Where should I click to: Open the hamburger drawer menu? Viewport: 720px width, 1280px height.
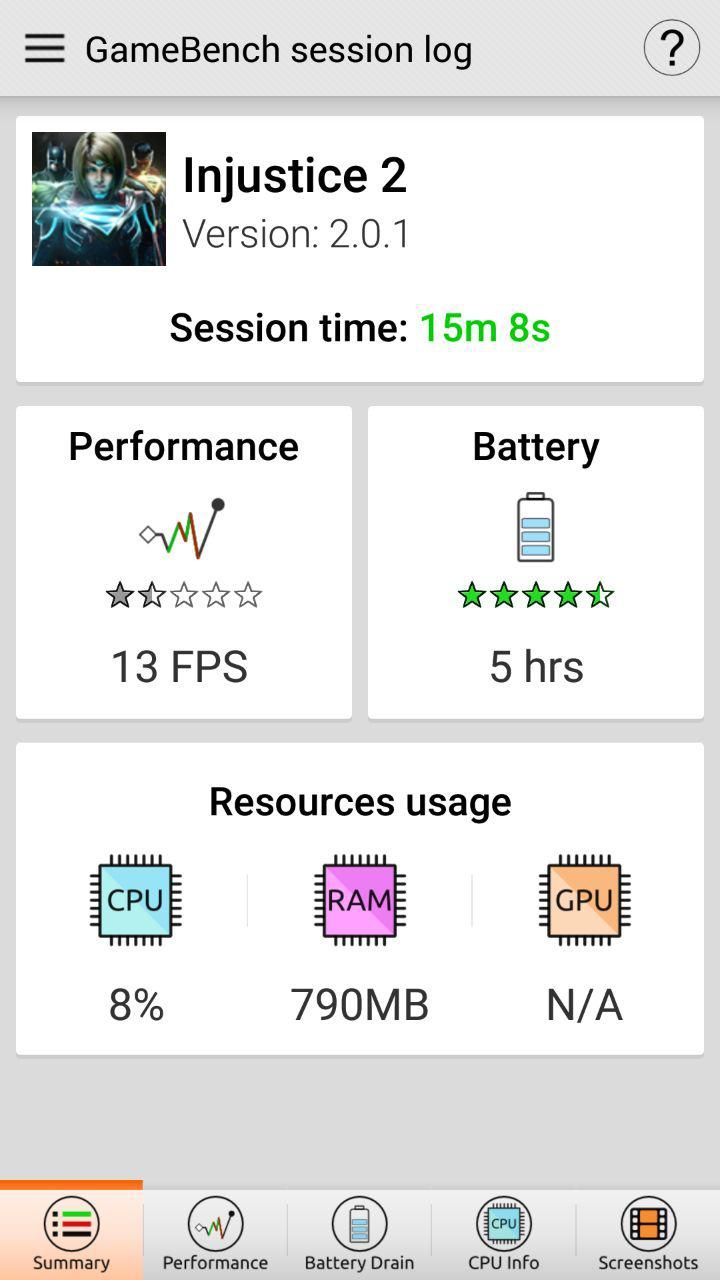[44, 48]
